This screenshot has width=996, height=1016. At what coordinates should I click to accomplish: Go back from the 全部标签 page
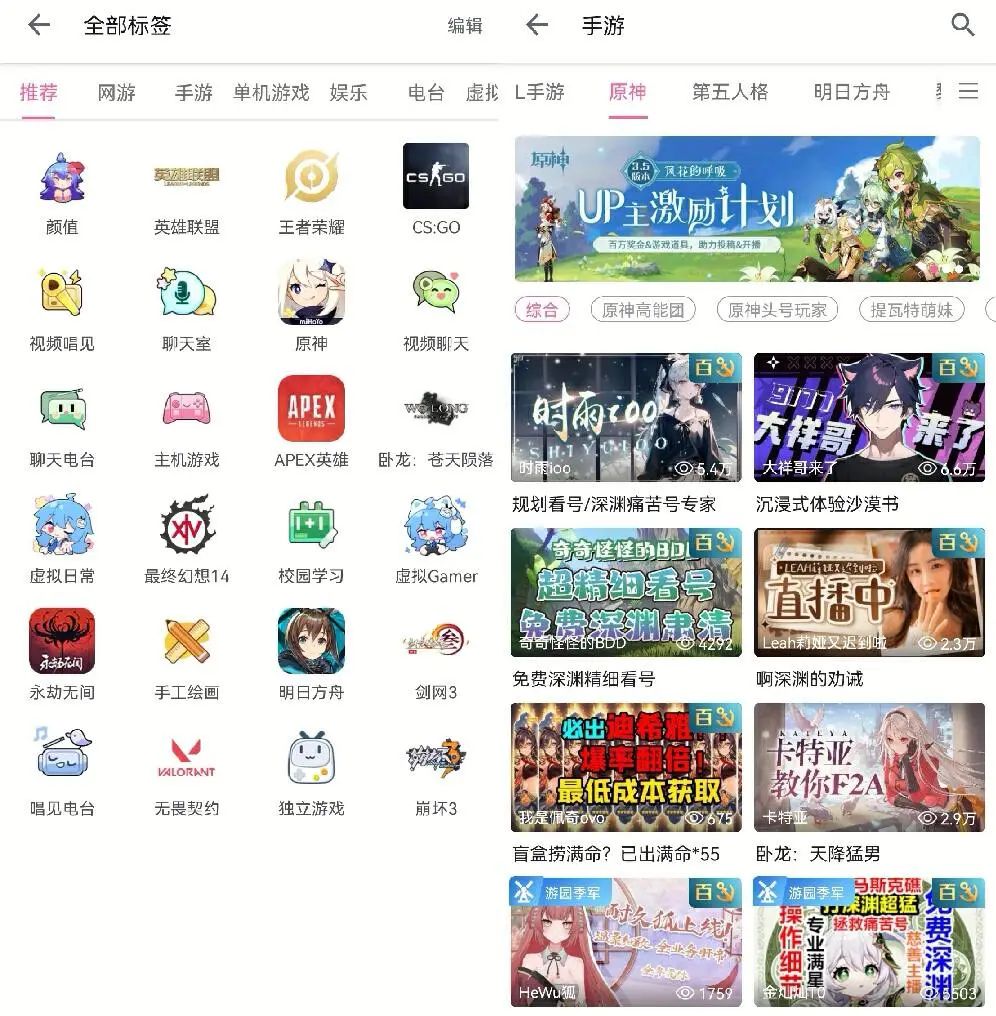click(39, 25)
